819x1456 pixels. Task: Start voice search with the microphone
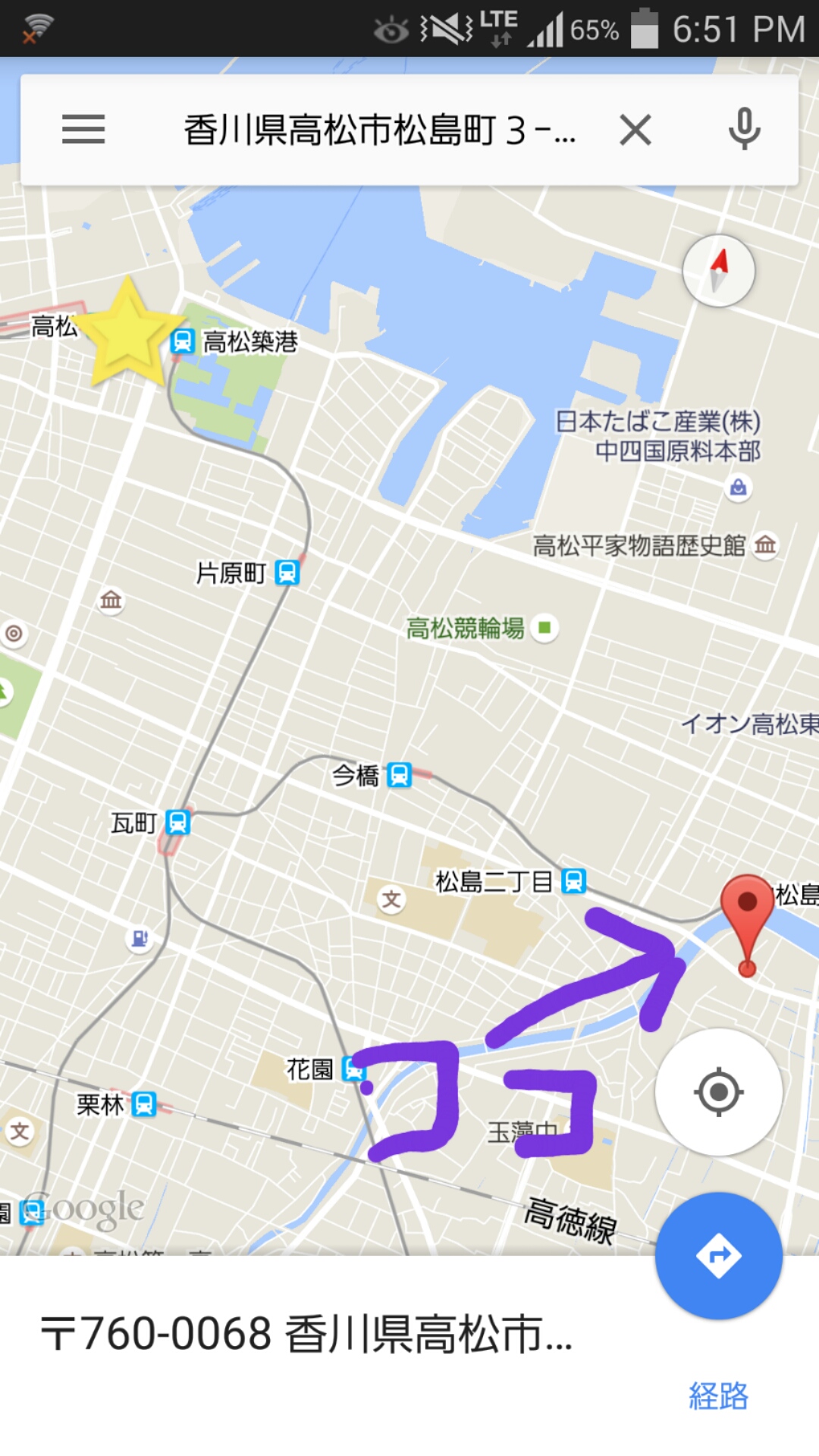[x=744, y=130]
